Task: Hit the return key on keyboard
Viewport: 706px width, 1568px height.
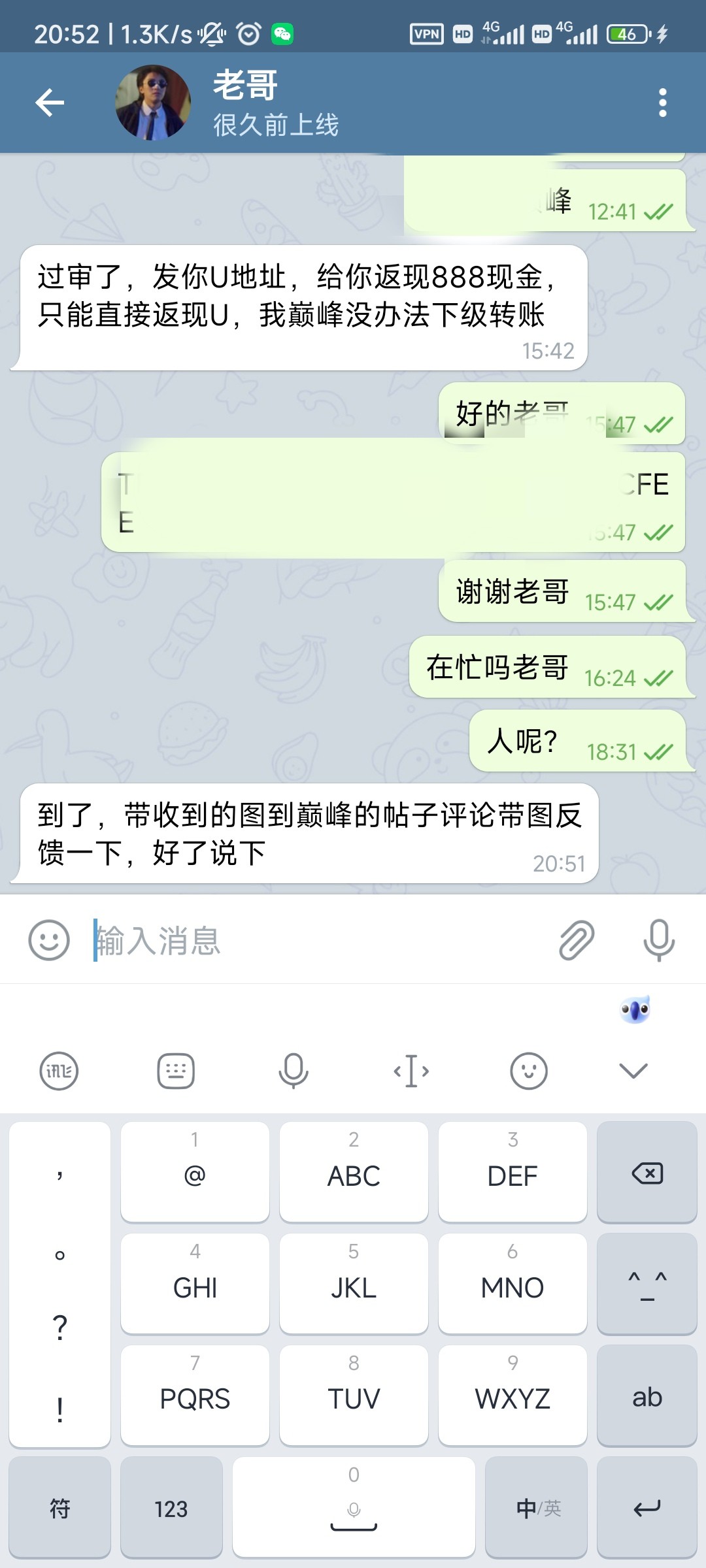Action: (x=647, y=1509)
